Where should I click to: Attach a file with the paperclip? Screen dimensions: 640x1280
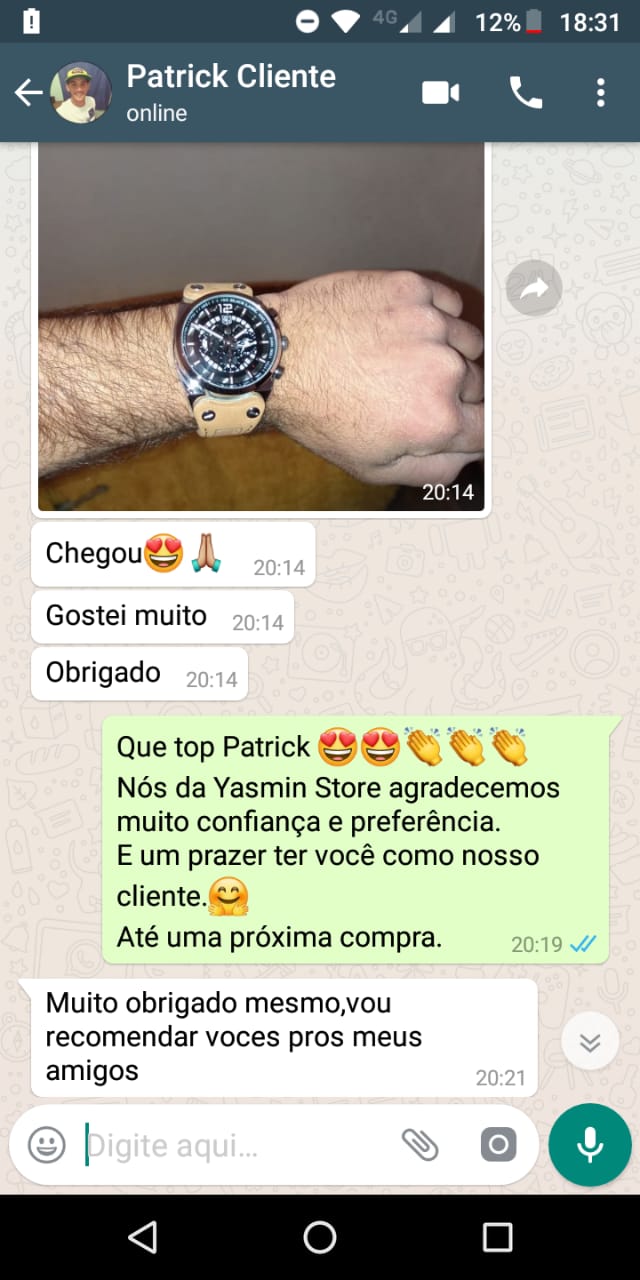click(x=420, y=1144)
